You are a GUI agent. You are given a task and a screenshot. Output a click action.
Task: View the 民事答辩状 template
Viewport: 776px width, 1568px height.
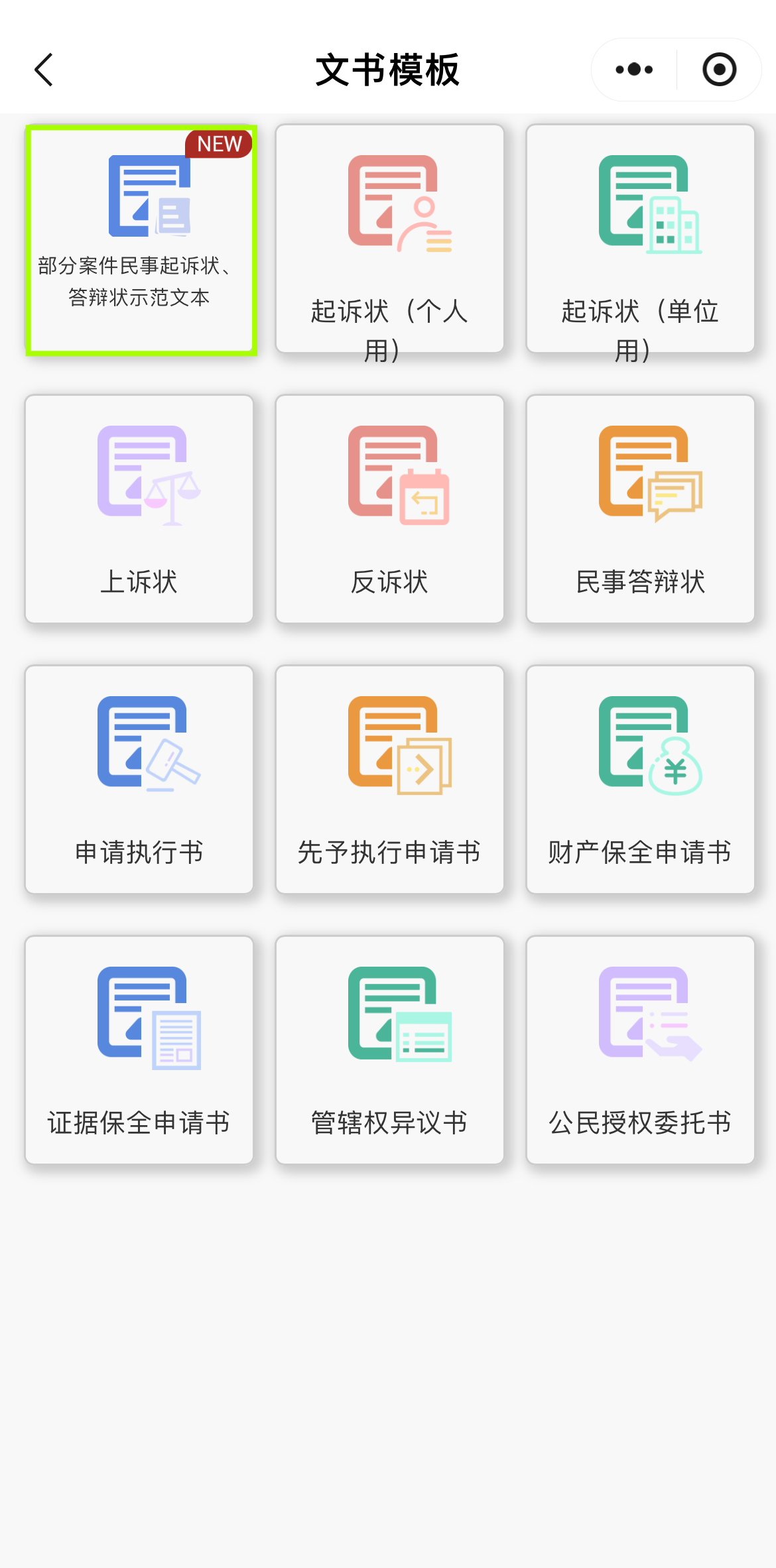pyautogui.click(x=641, y=509)
